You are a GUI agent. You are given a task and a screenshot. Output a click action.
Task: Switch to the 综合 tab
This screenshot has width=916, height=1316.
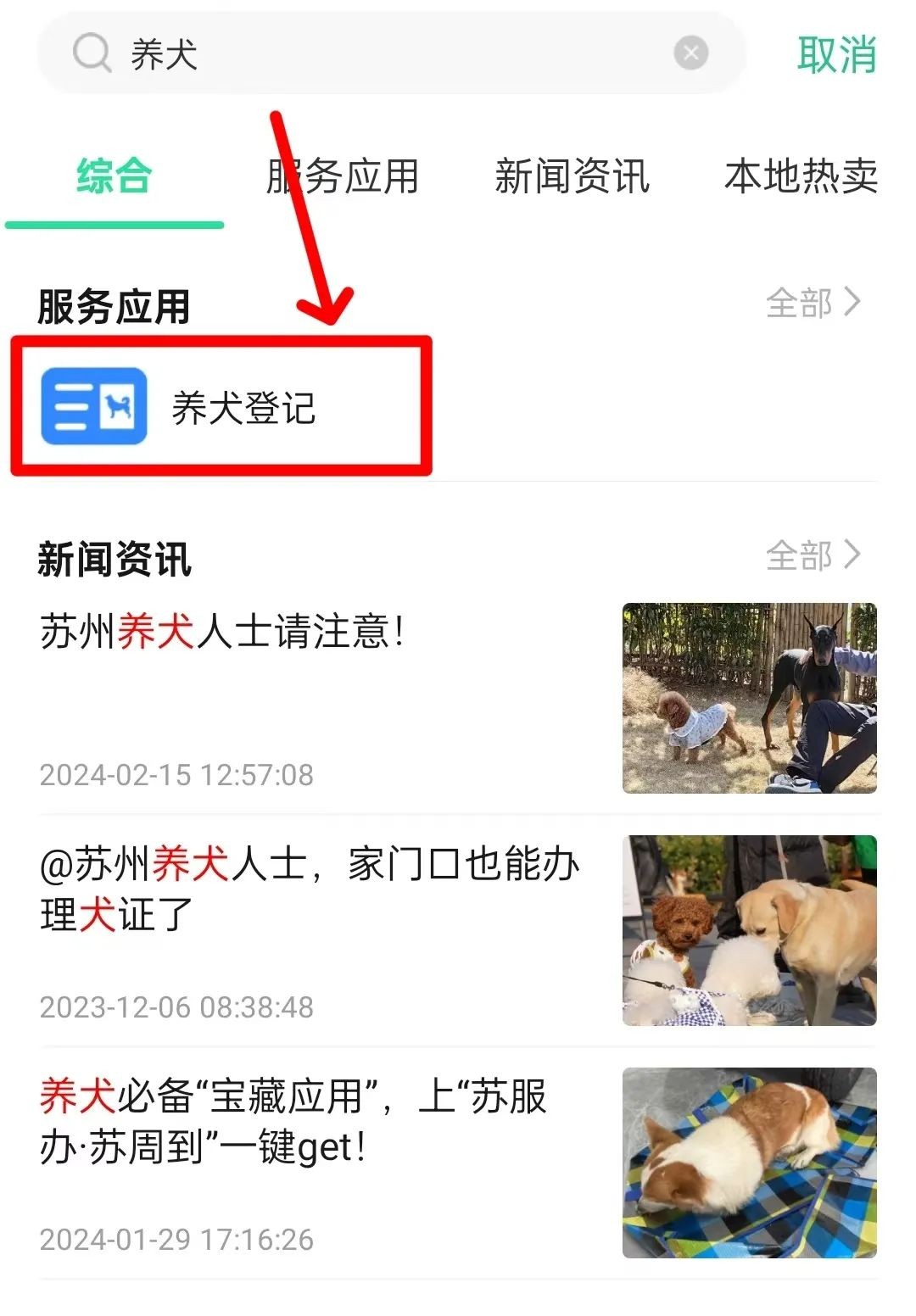click(x=114, y=177)
